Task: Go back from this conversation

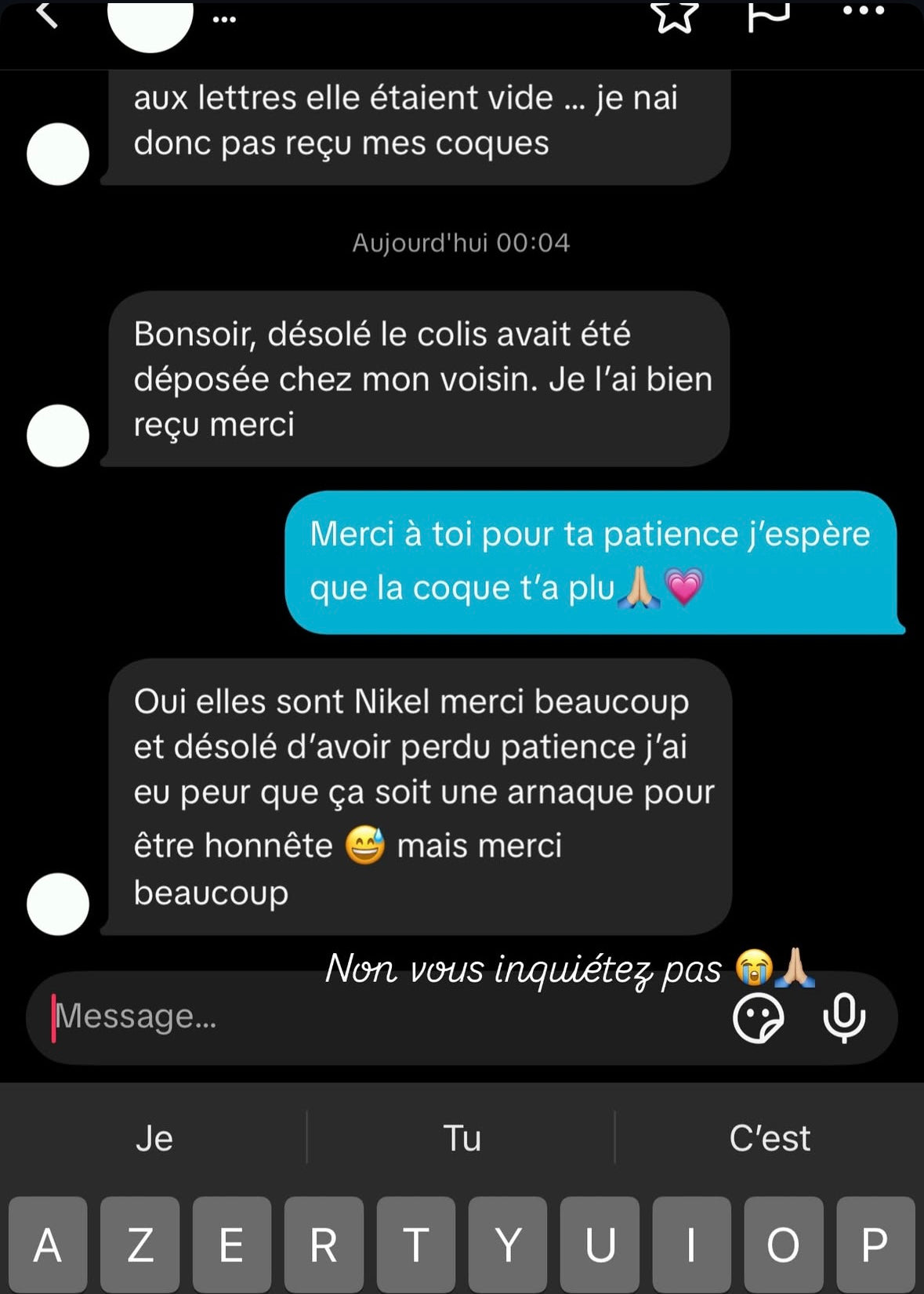Action: pyautogui.click(x=47, y=14)
